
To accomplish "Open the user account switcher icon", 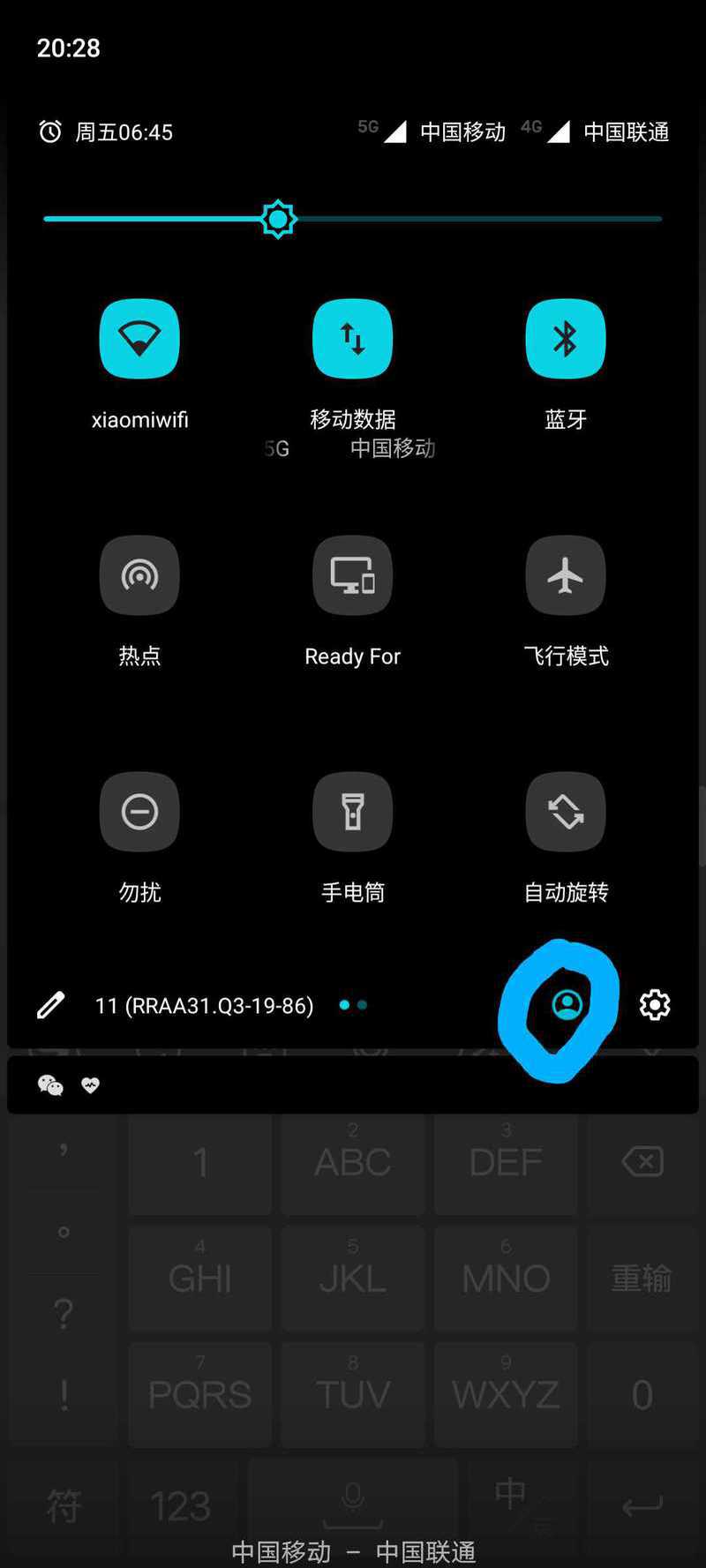I will click(567, 1004).
